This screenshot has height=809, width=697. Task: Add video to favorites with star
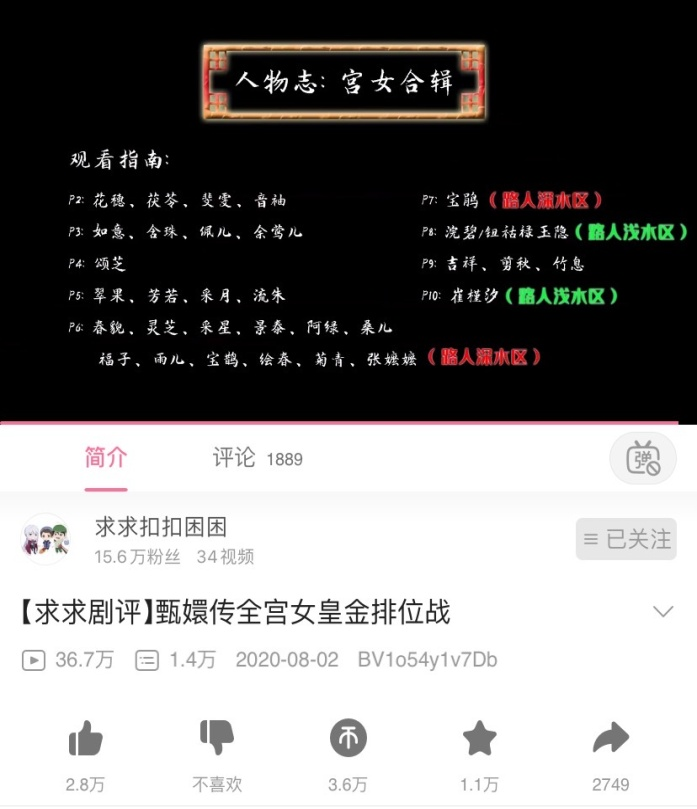pos(480,740)
